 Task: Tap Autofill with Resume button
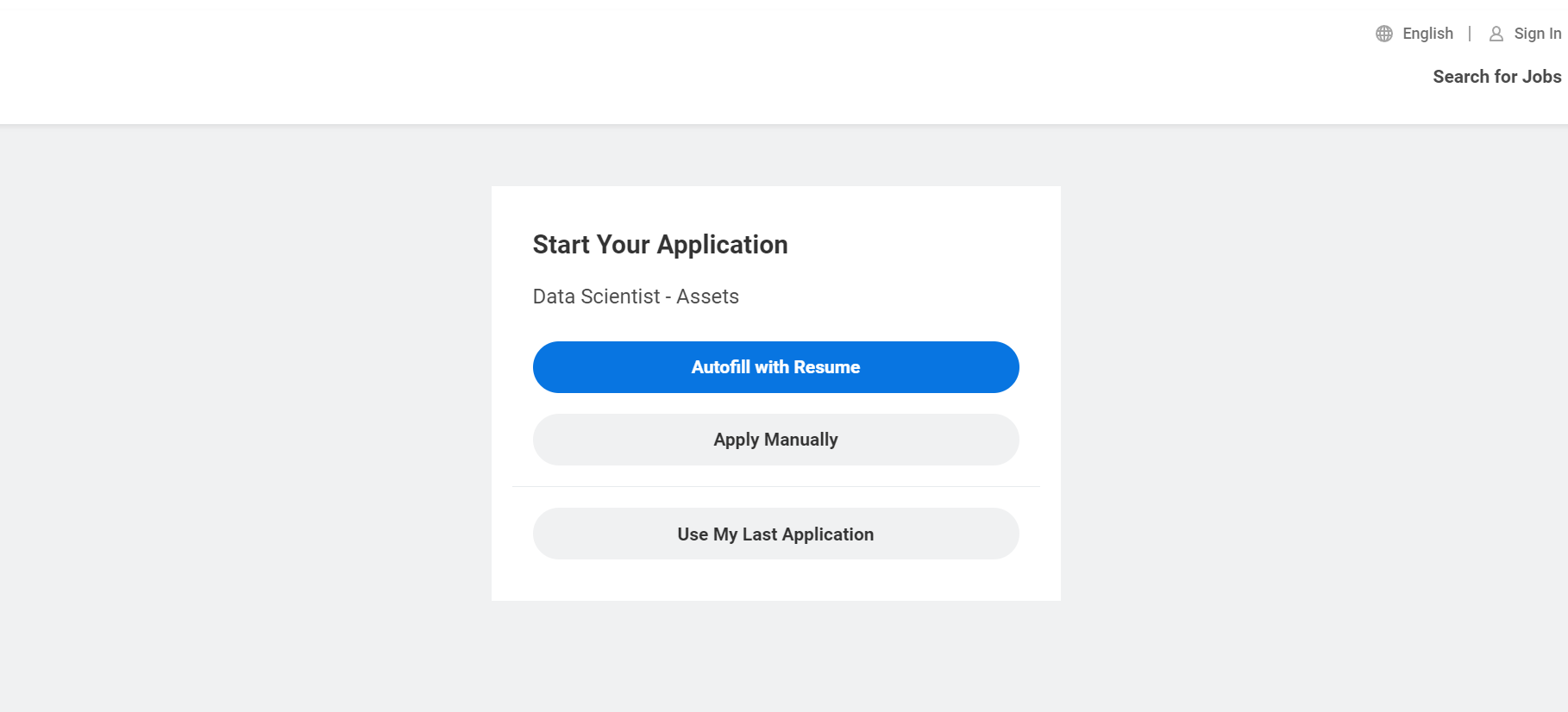(x=775, y=367)
